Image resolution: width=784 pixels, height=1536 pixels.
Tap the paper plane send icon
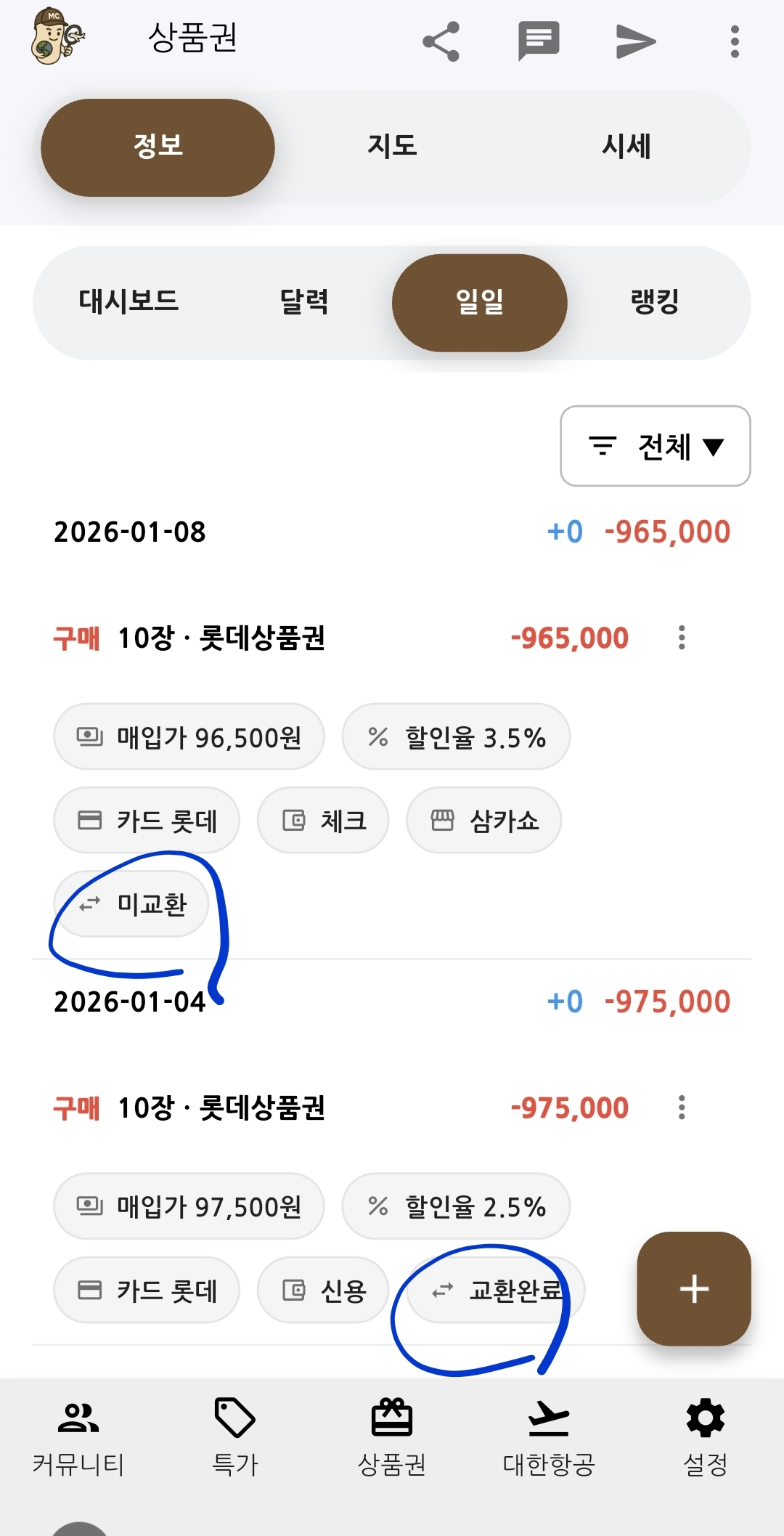(x=635, y=41)
